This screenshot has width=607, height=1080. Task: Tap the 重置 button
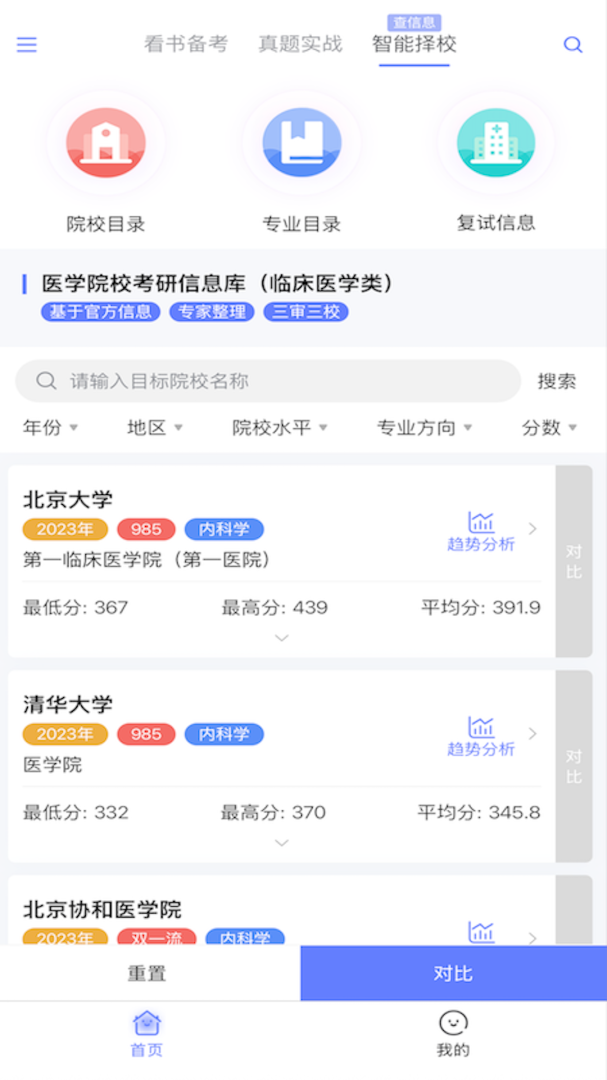click(x=147, y=973)
